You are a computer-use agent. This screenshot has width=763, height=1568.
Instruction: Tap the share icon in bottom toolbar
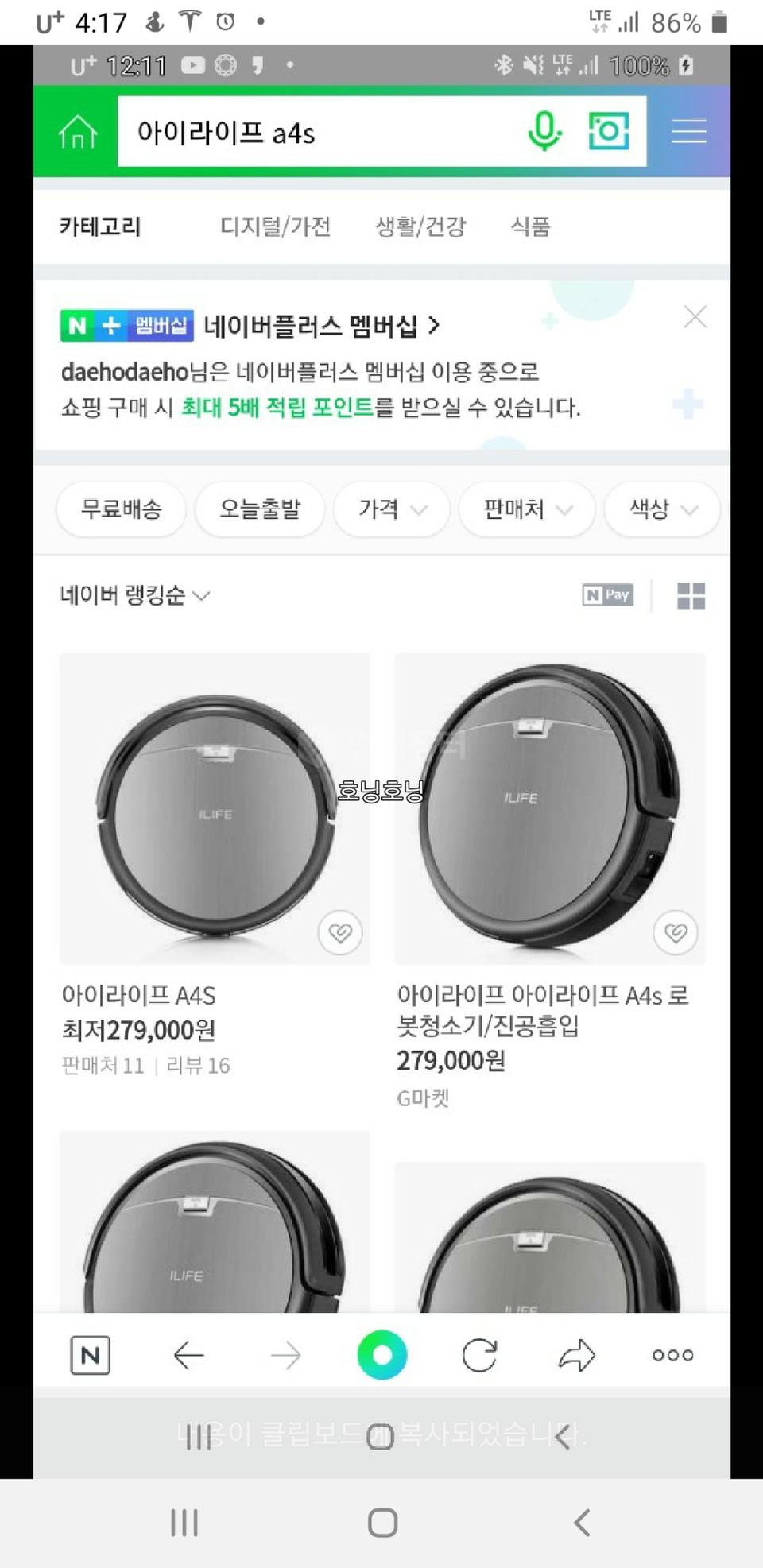coord(575,1355)
